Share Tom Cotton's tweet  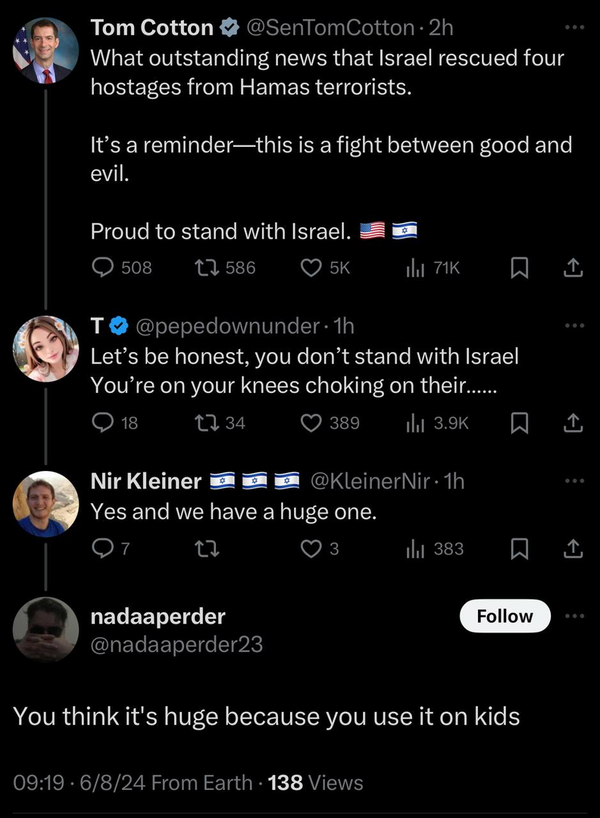(572, 267)
